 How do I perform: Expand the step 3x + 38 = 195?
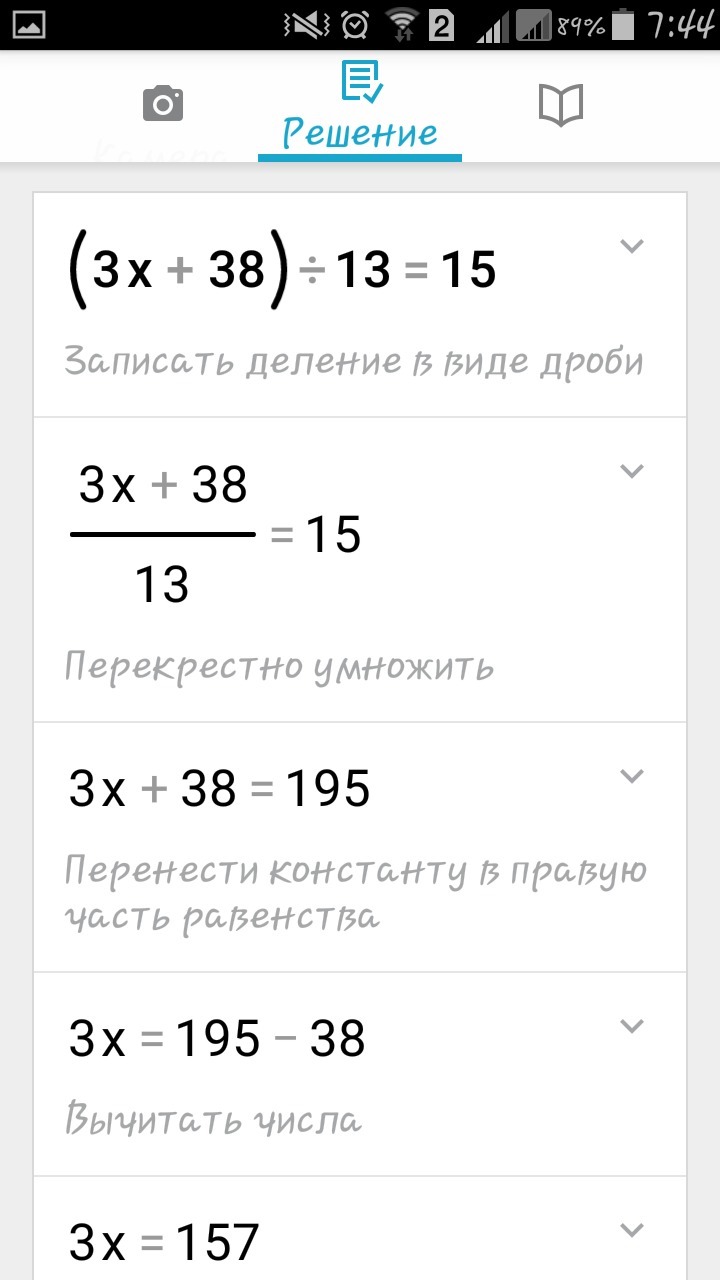(631, 776)
